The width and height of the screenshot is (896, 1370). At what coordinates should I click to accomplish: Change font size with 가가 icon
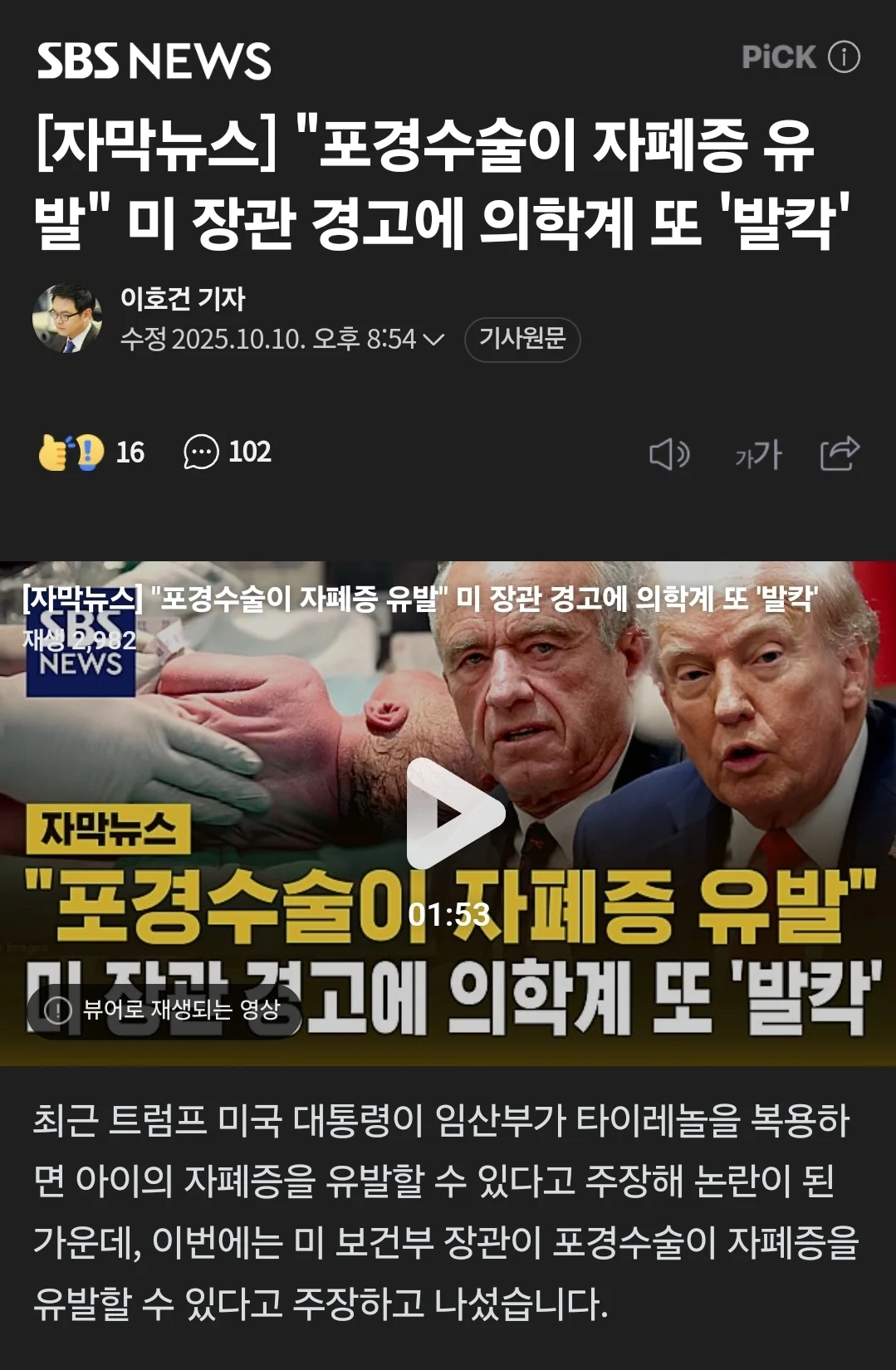click(x=758, y=454)
